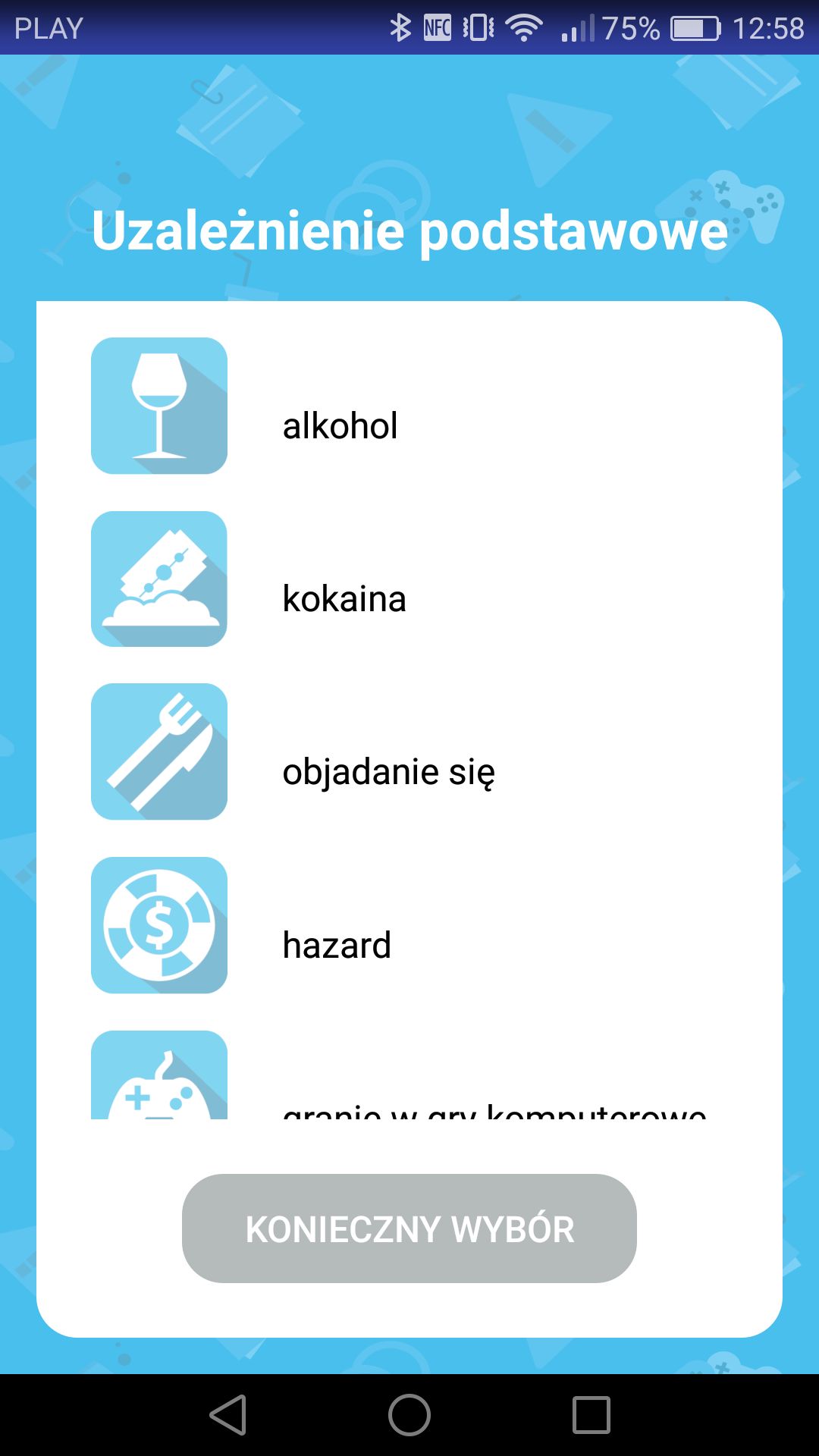Pick objadanie się from the list

coord(409,752)
